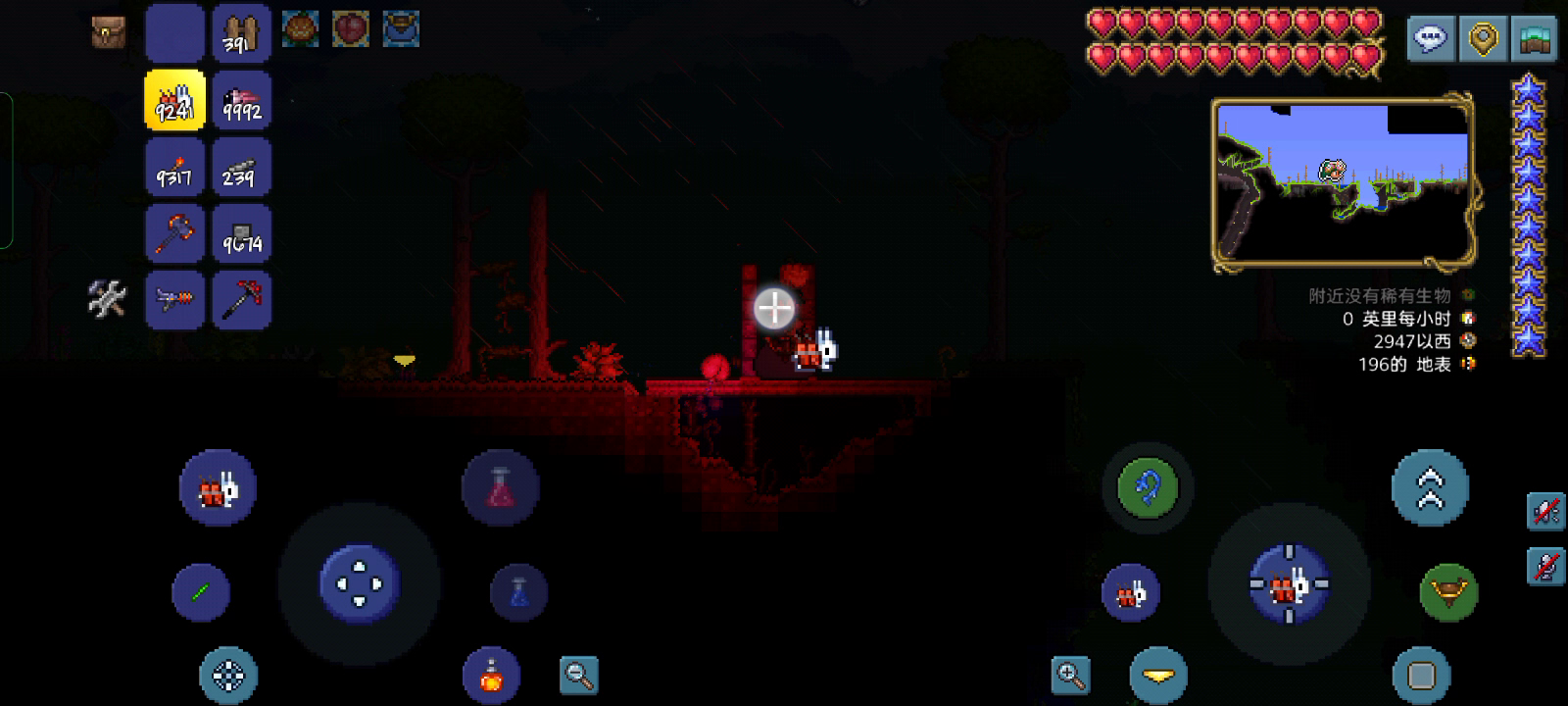
Task: Open the map pin button
Action: pyautogui.click(x=1483, y=39)
